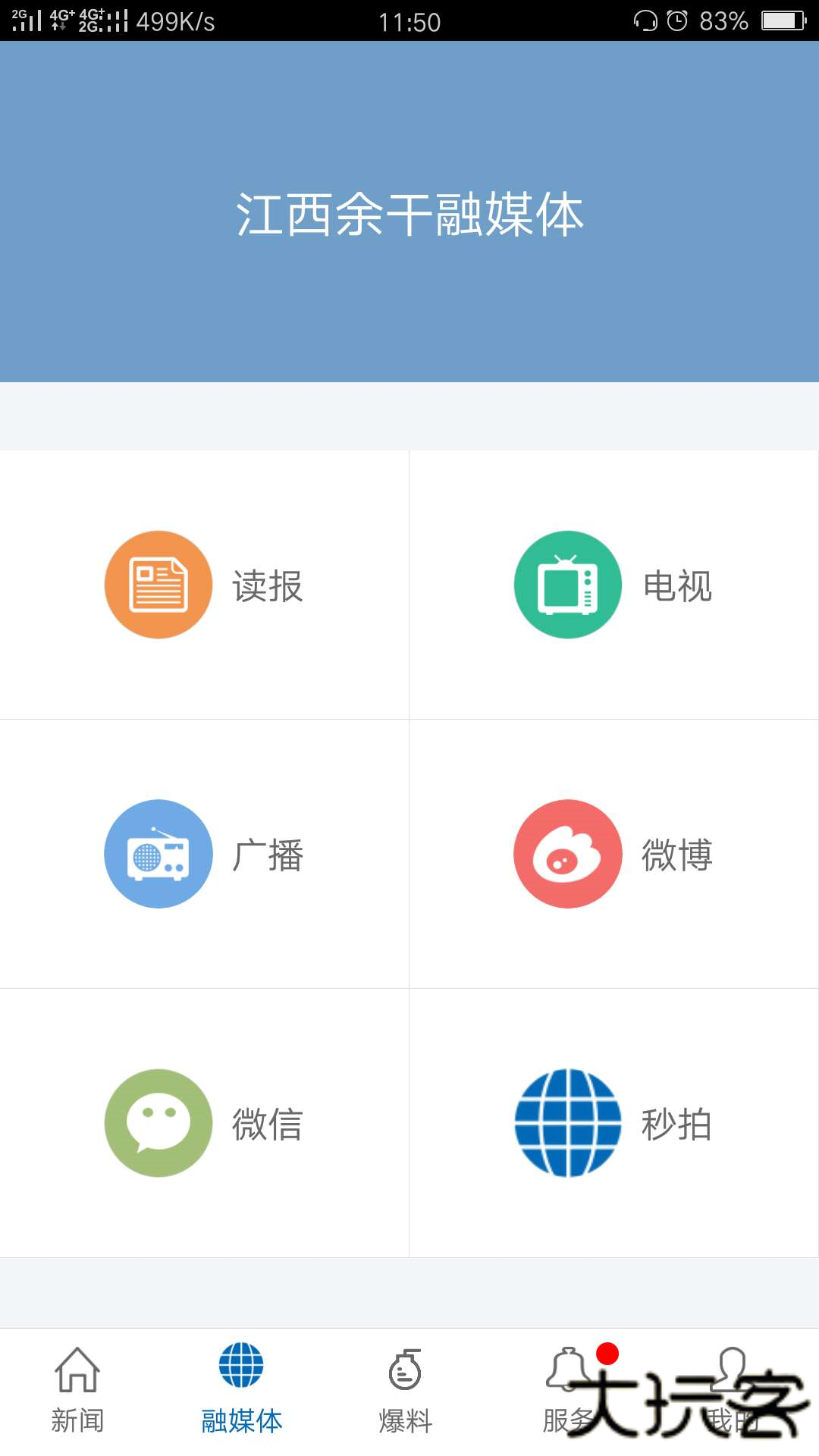Tap the 微博 text label
The width and height of the screenshot is (819, 1456).
coord(677,854)
